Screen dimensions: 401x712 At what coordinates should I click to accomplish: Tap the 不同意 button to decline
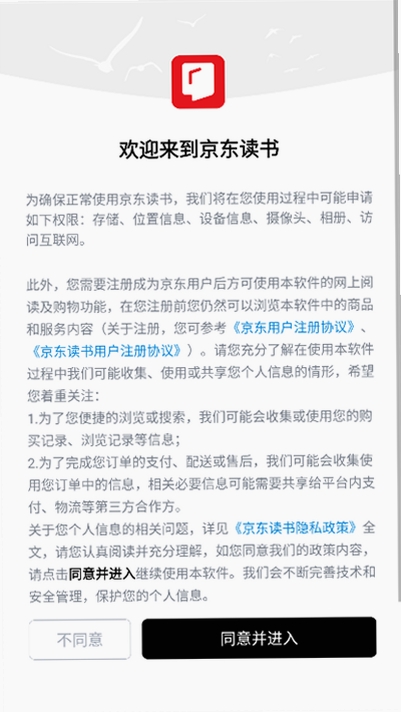[x=80, y=639]
